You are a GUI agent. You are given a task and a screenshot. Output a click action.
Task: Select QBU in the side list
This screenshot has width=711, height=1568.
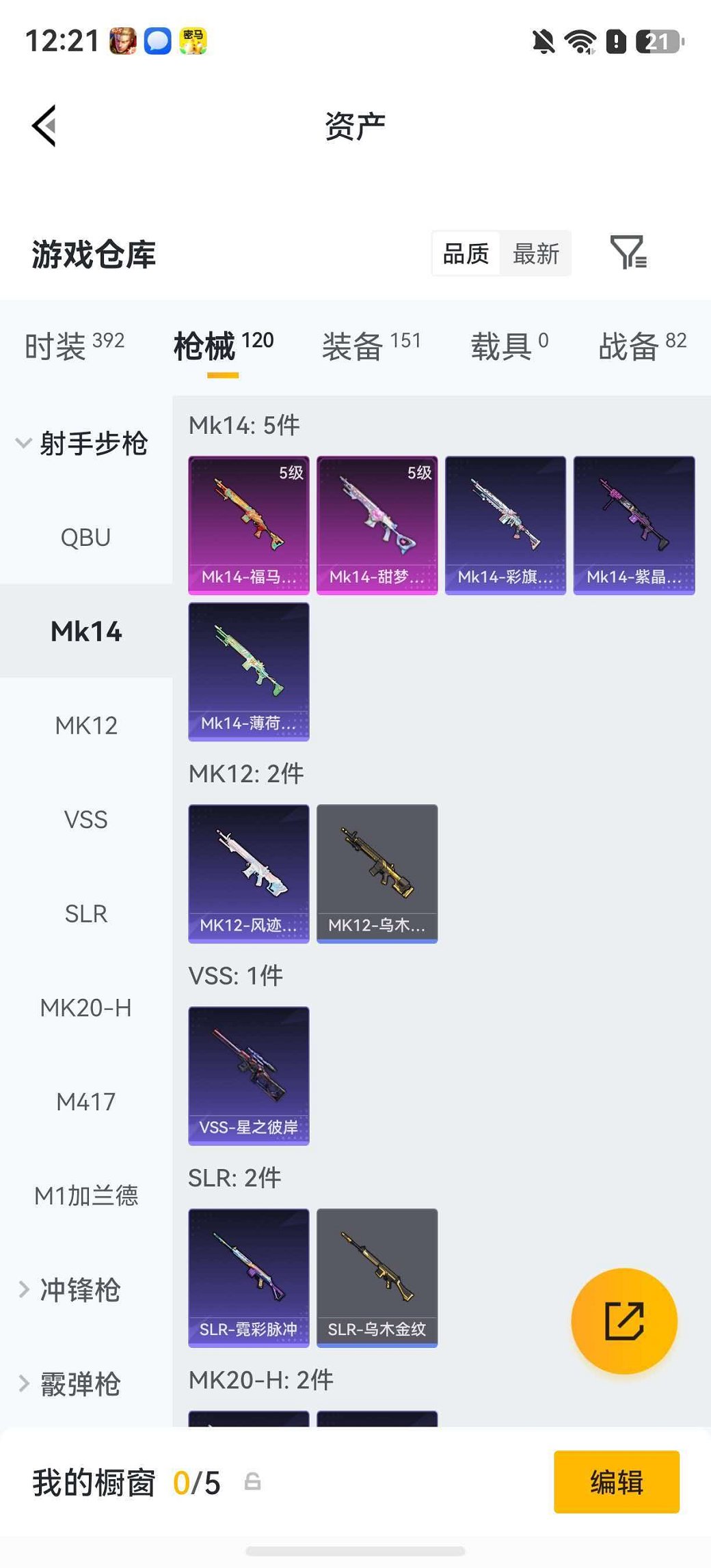(x=86, y=538)
